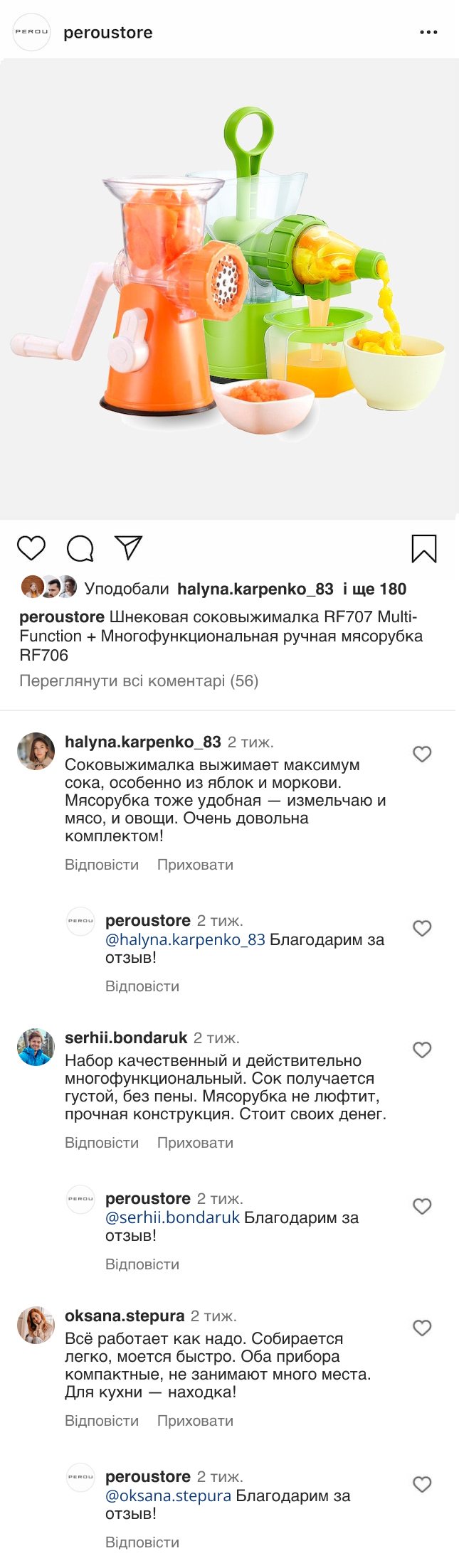Screen dimensions: 459x1568
Task: Open peroustore profile from the post header
Action: (107, 33)
